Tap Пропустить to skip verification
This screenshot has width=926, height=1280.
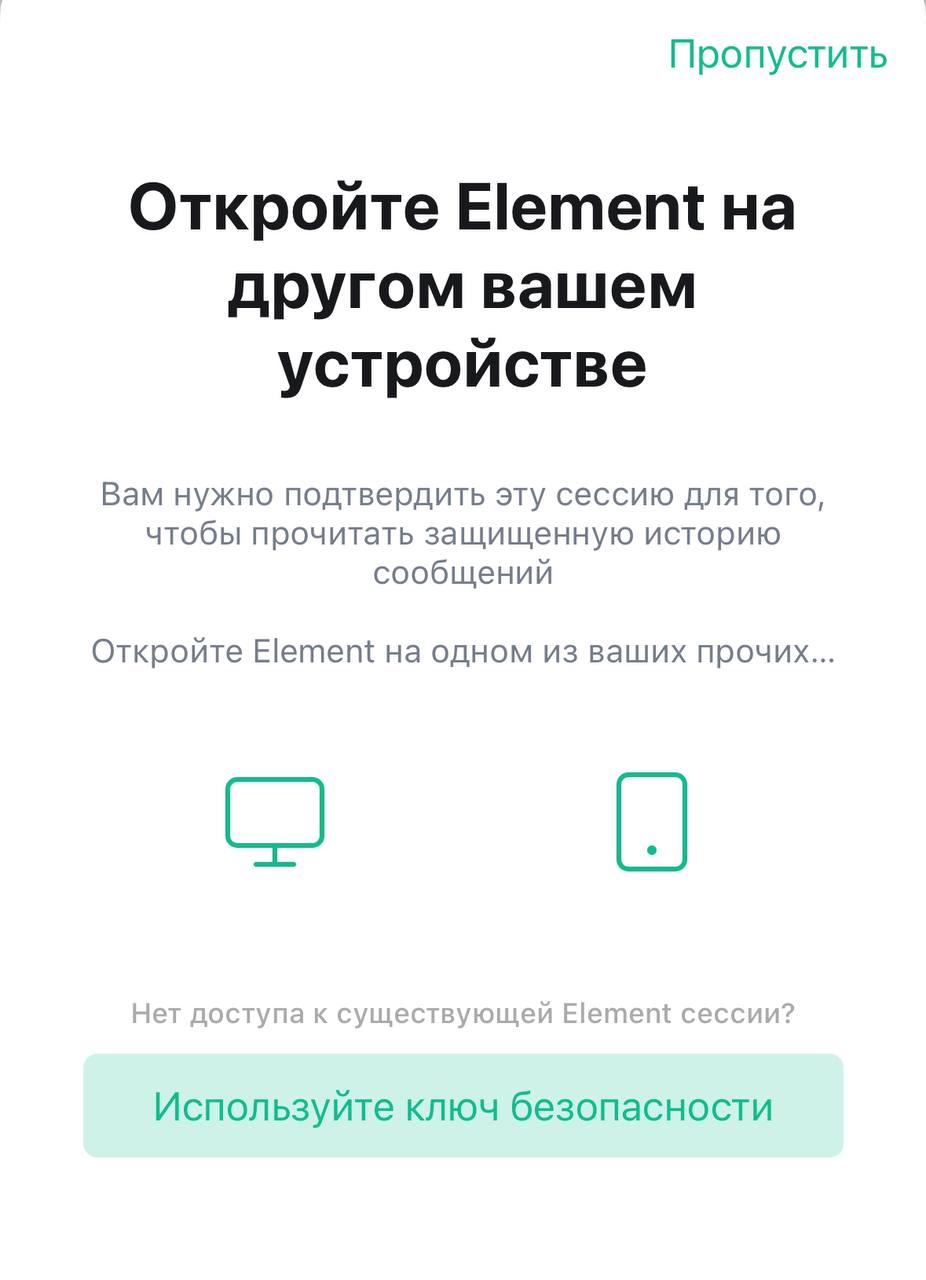pyautogui.click(x=777, y=54)
